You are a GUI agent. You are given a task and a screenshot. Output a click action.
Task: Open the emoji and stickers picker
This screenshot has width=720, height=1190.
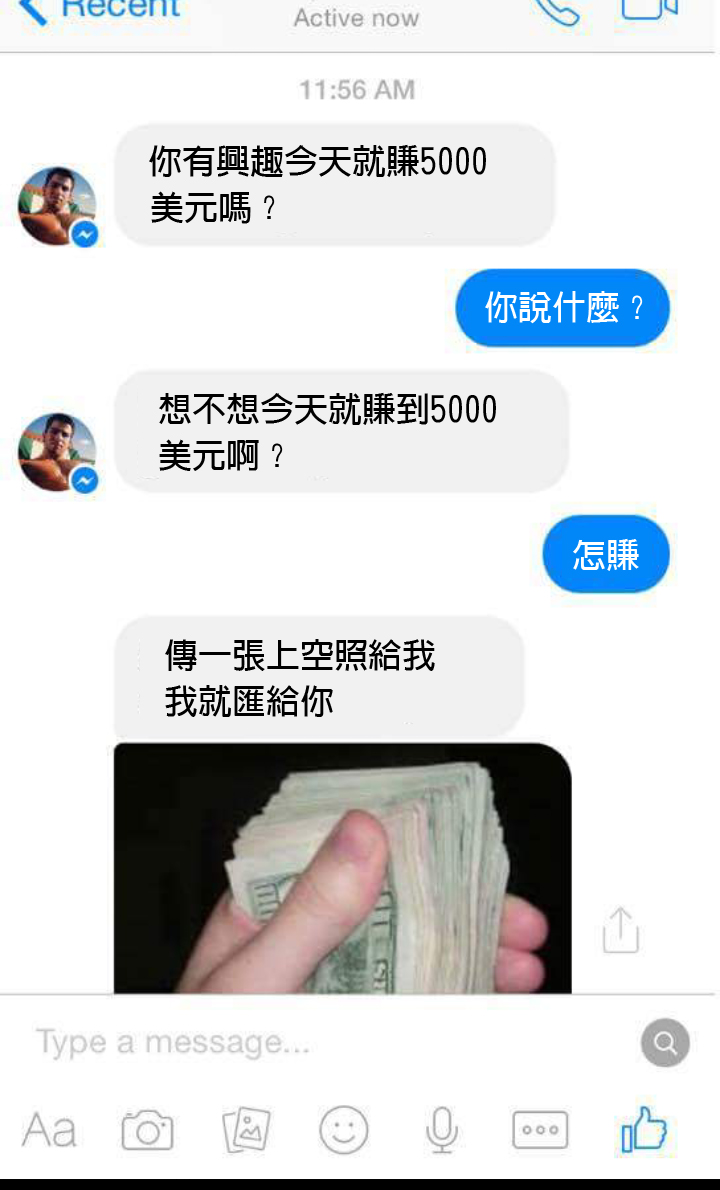343,1131
